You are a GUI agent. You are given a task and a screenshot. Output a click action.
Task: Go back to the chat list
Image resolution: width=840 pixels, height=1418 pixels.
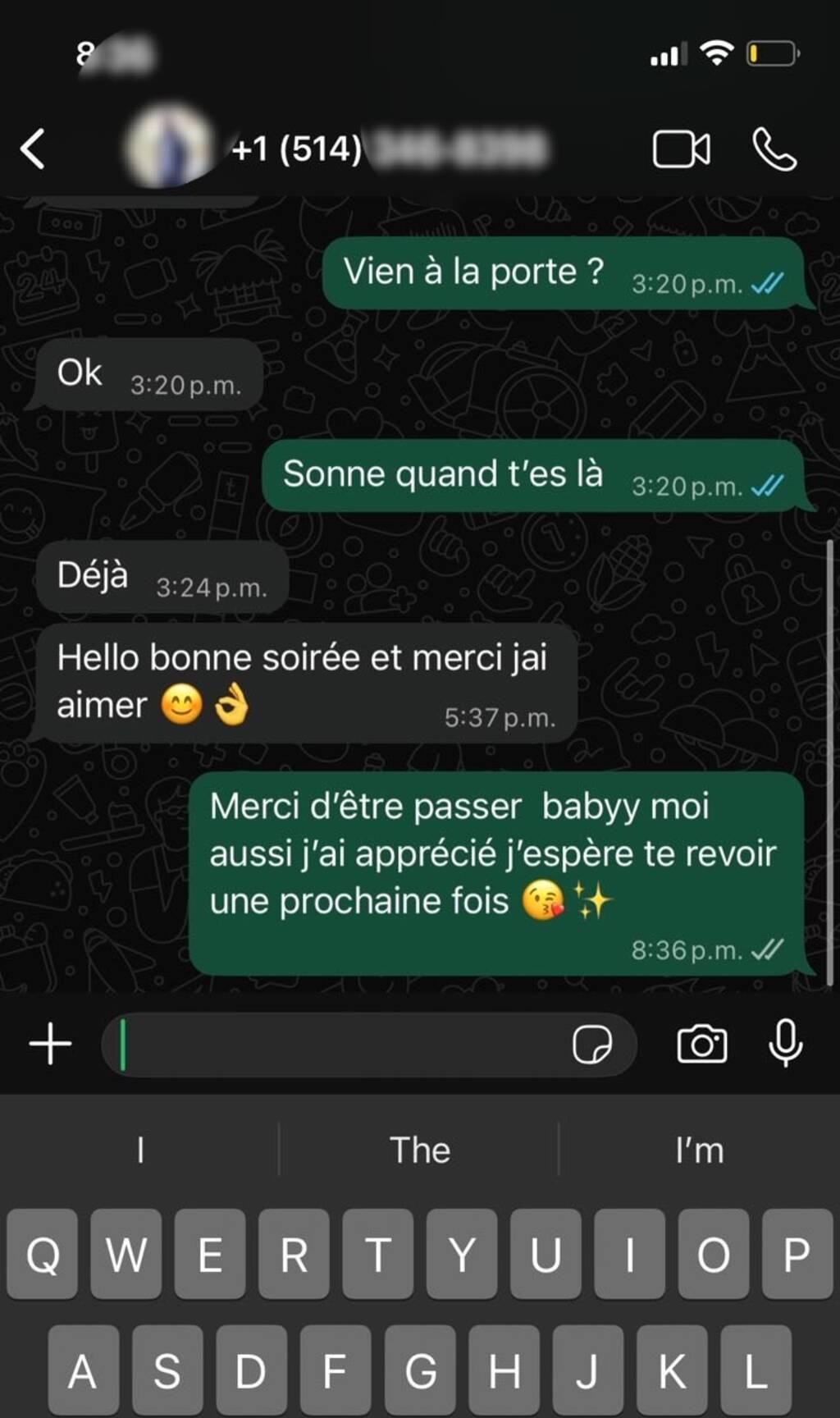(33, 149)
